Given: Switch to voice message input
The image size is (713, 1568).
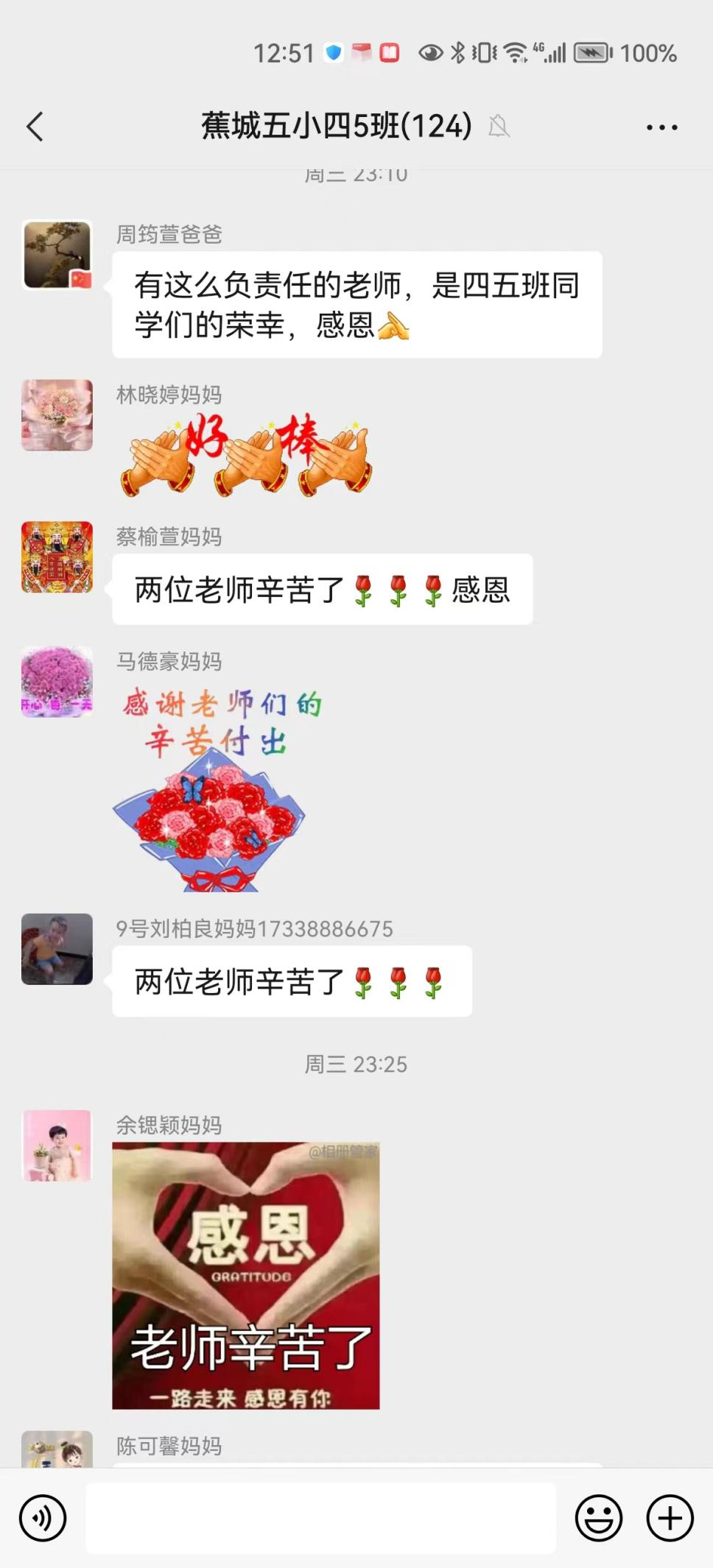Looking at the screenshot, I should [x=43, y=1518].
